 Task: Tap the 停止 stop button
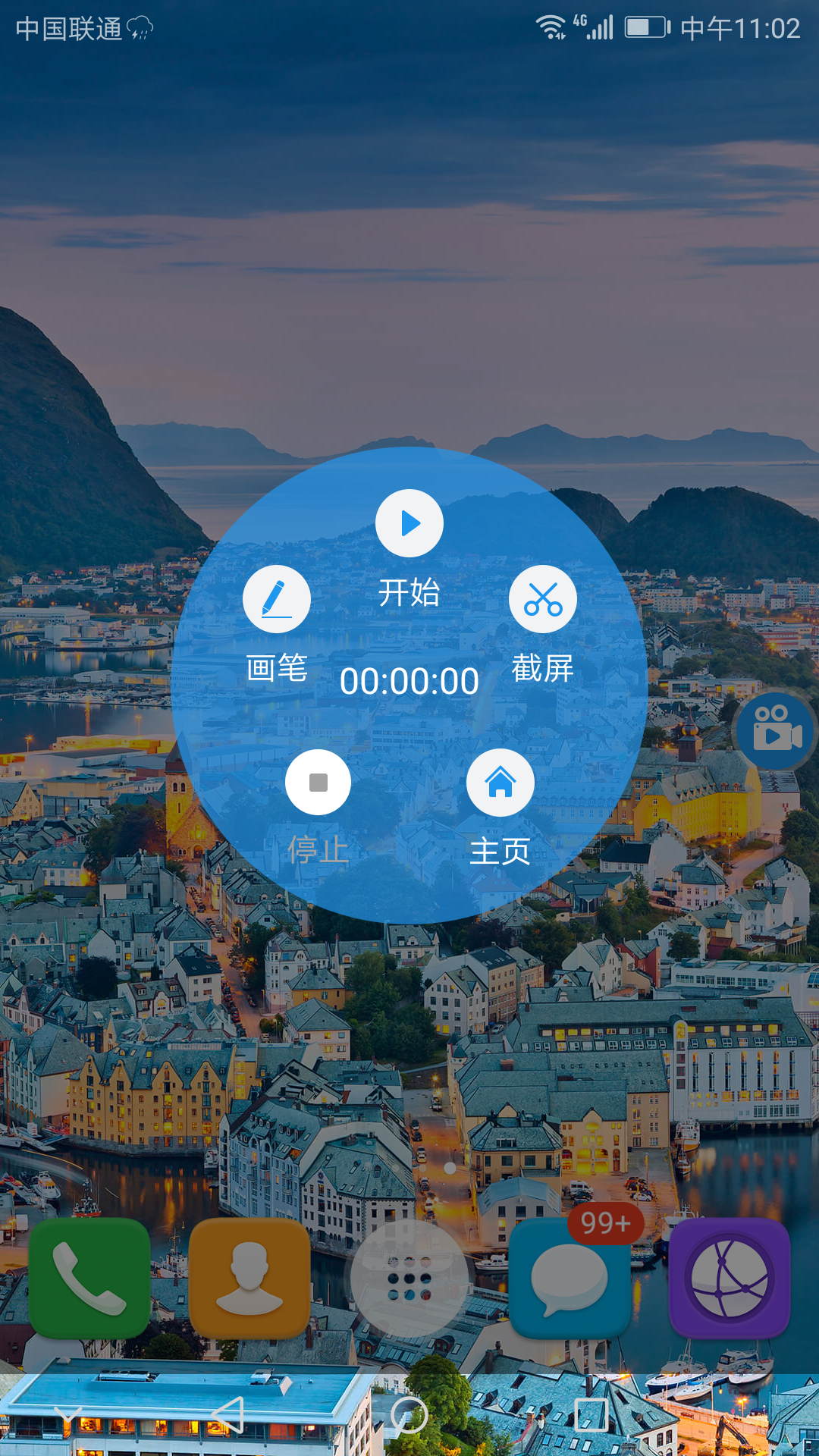coord(318,783)
